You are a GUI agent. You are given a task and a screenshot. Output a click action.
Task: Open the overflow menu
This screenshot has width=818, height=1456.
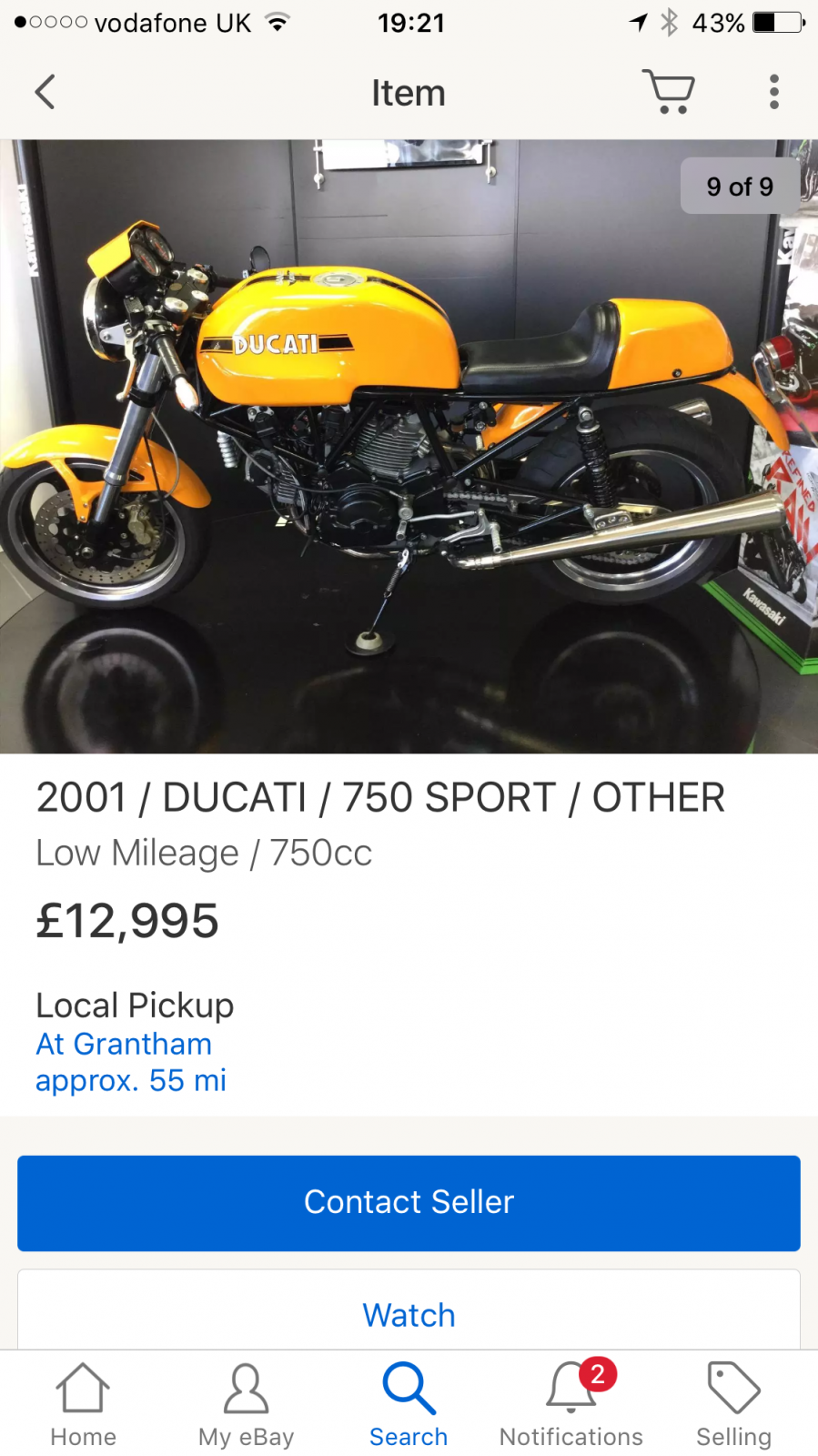(x=773, y=92)
